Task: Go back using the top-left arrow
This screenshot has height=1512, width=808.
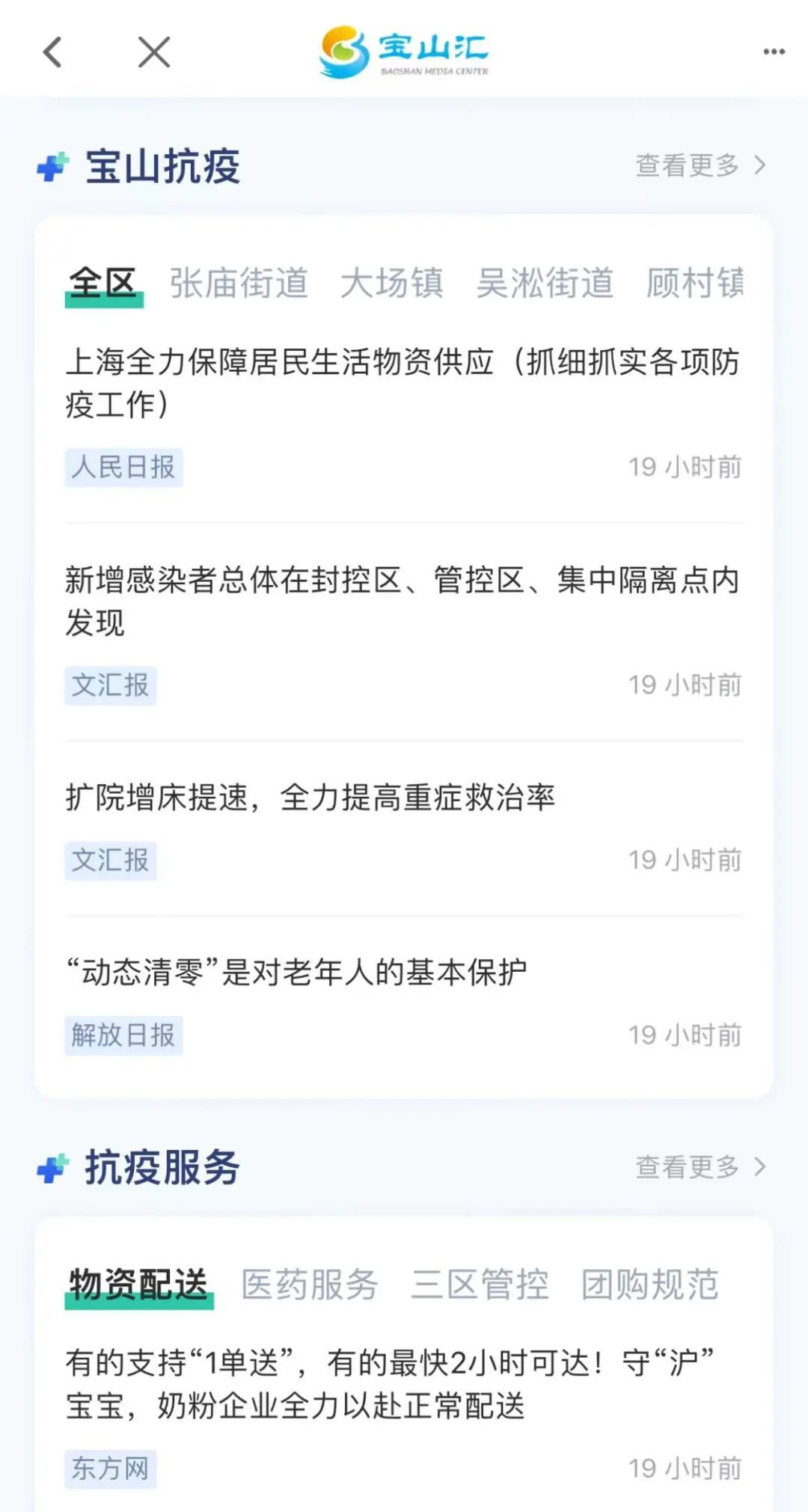Action: [52, 52]
